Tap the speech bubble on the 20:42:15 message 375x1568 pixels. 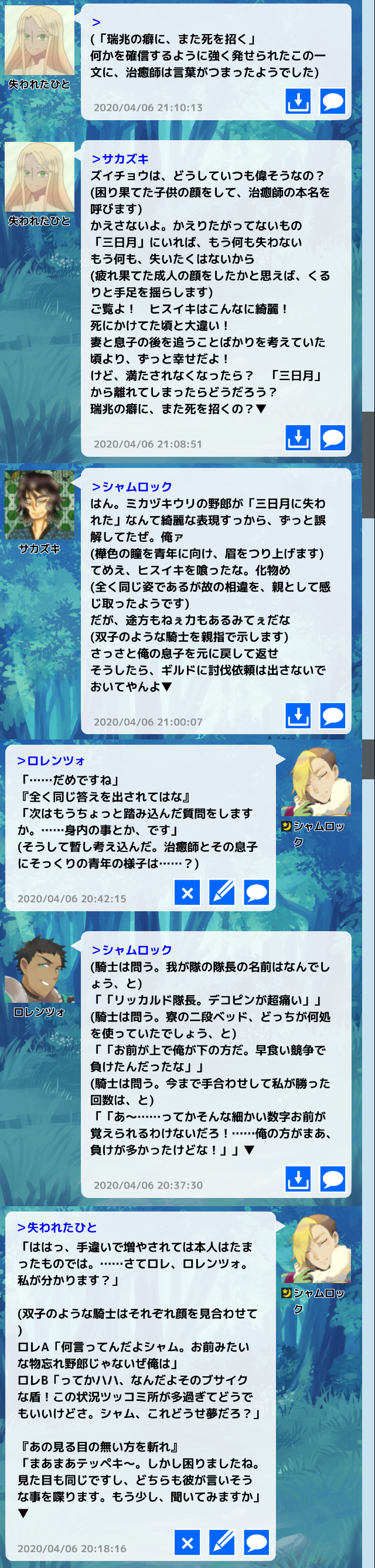pos(257,892)
